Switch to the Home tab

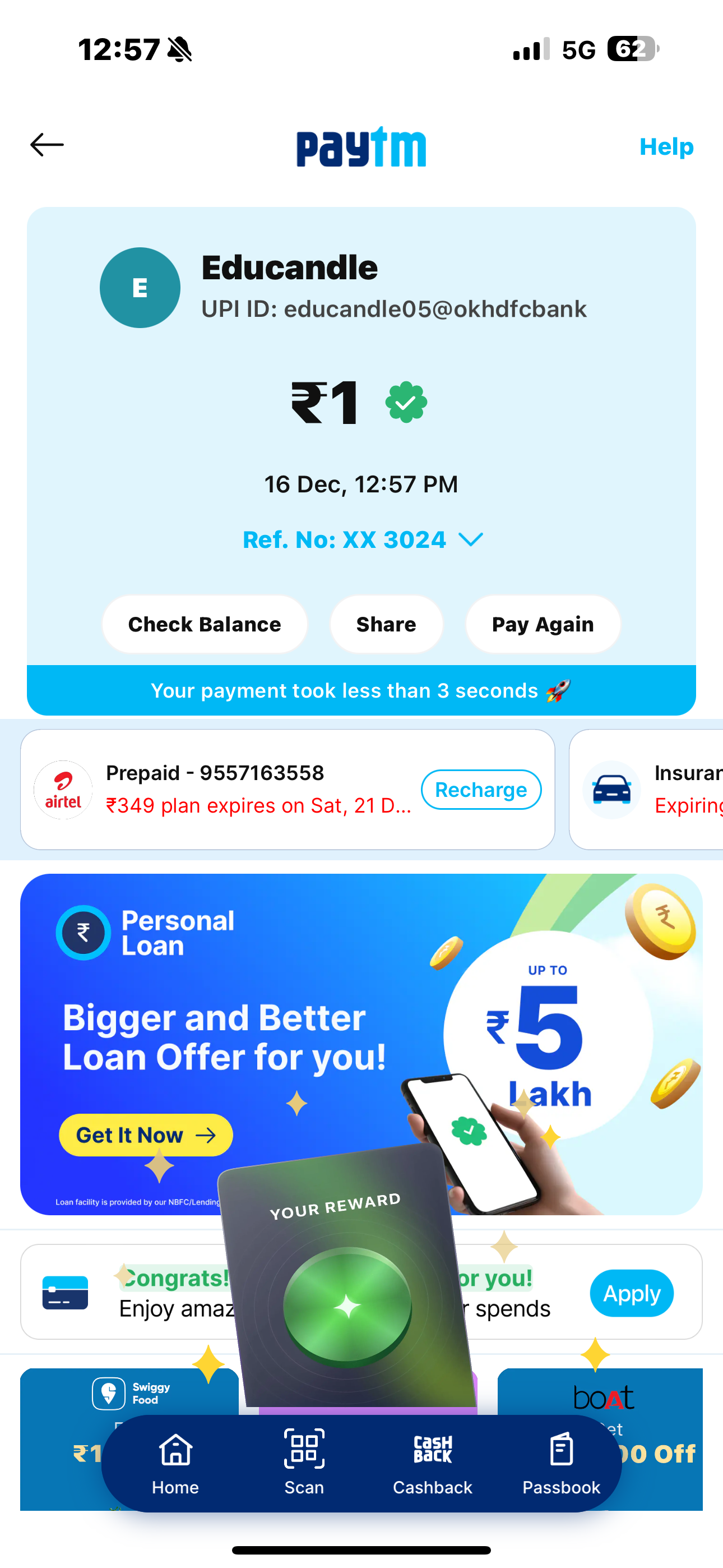pos(175,1463)
